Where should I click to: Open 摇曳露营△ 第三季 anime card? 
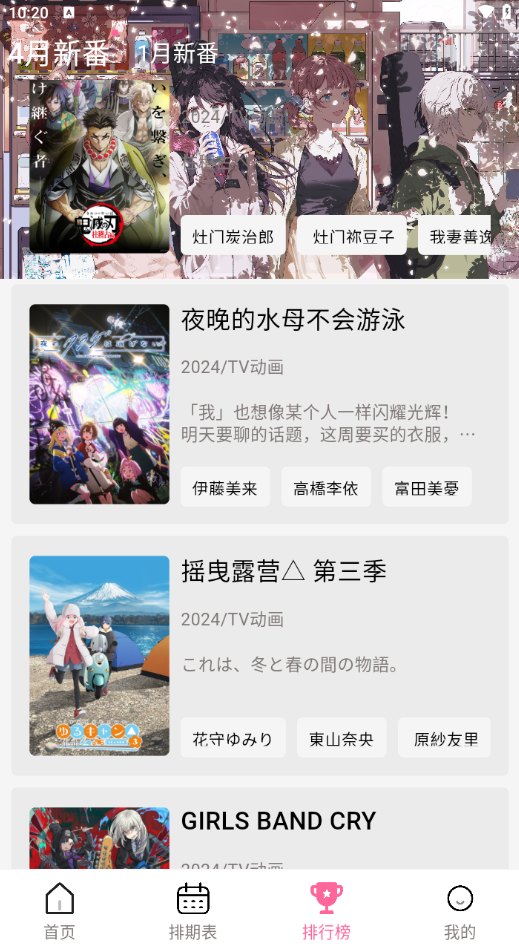tap(260, 655)
